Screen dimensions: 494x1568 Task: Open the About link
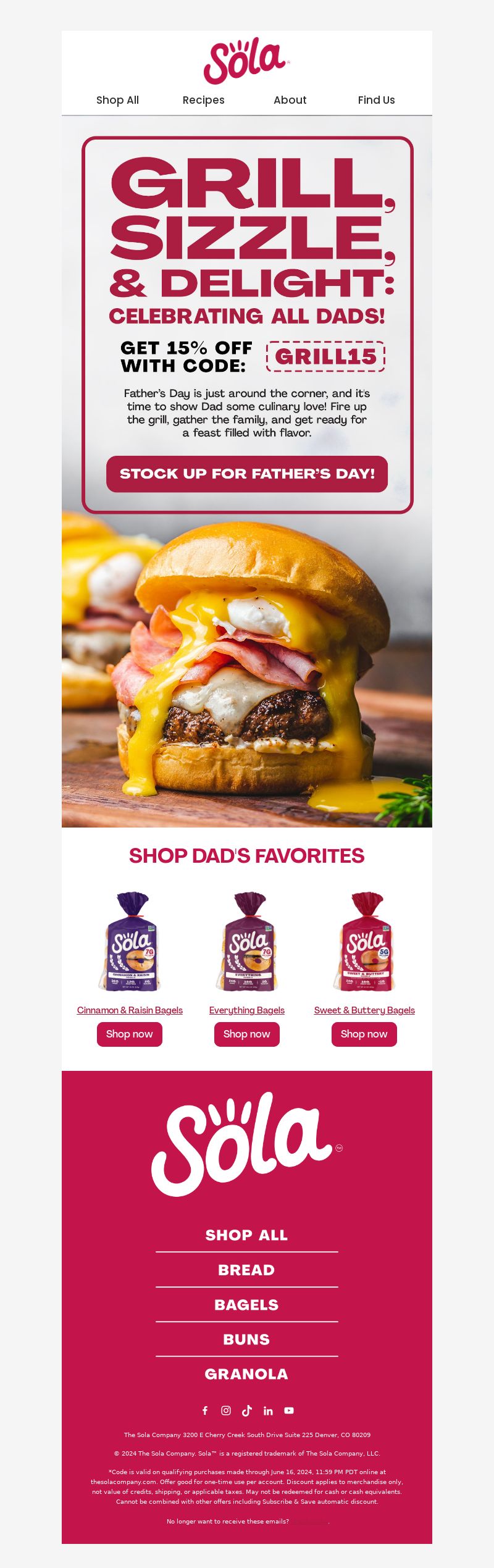pos(290,100)
